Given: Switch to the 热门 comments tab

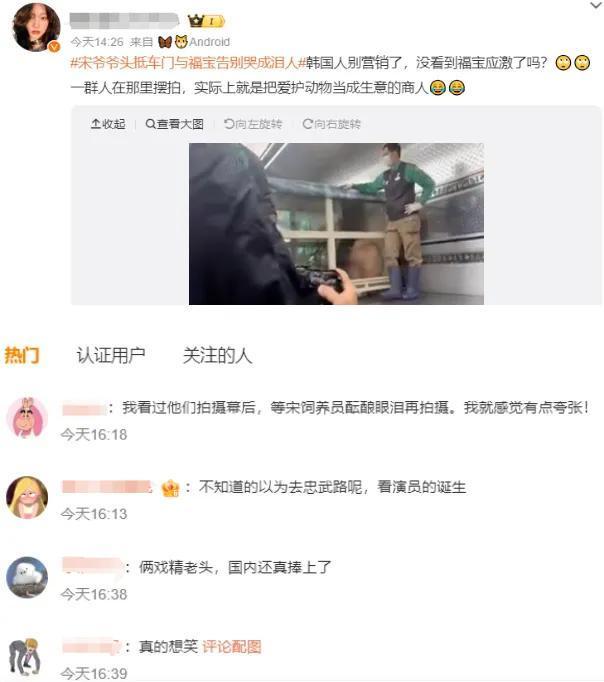Looking at the screenshot, I should click(22, 355).
